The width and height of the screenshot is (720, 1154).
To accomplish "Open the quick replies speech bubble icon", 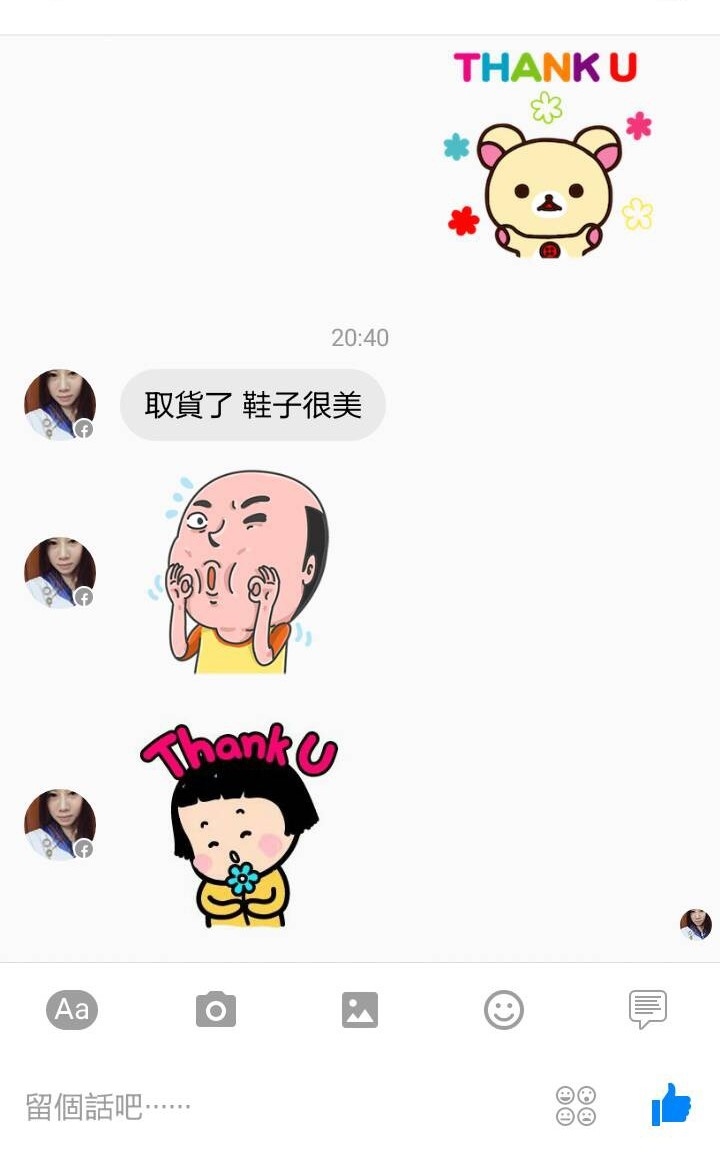I will click(x=648, y=1009).
